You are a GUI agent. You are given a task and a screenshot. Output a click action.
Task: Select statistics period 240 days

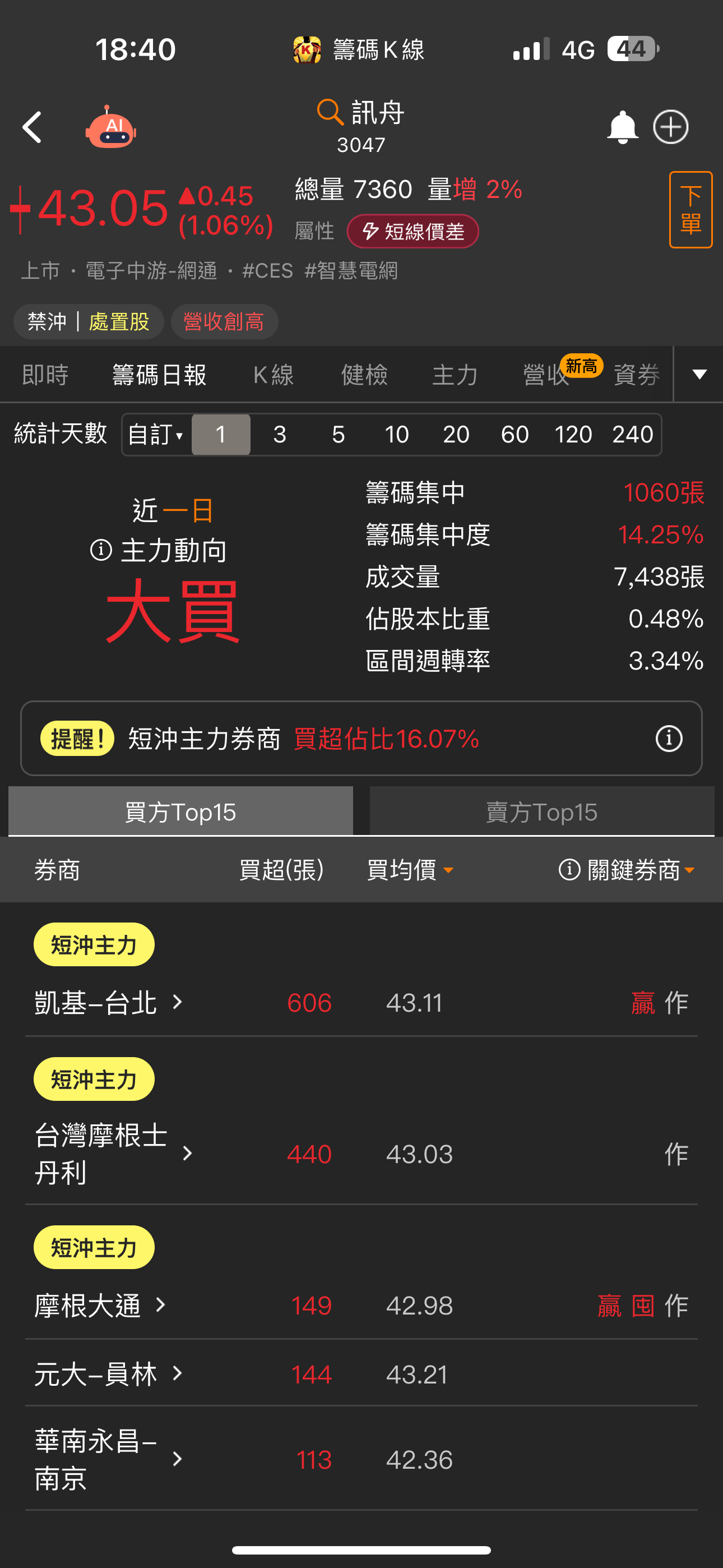[x=633, y=434]
